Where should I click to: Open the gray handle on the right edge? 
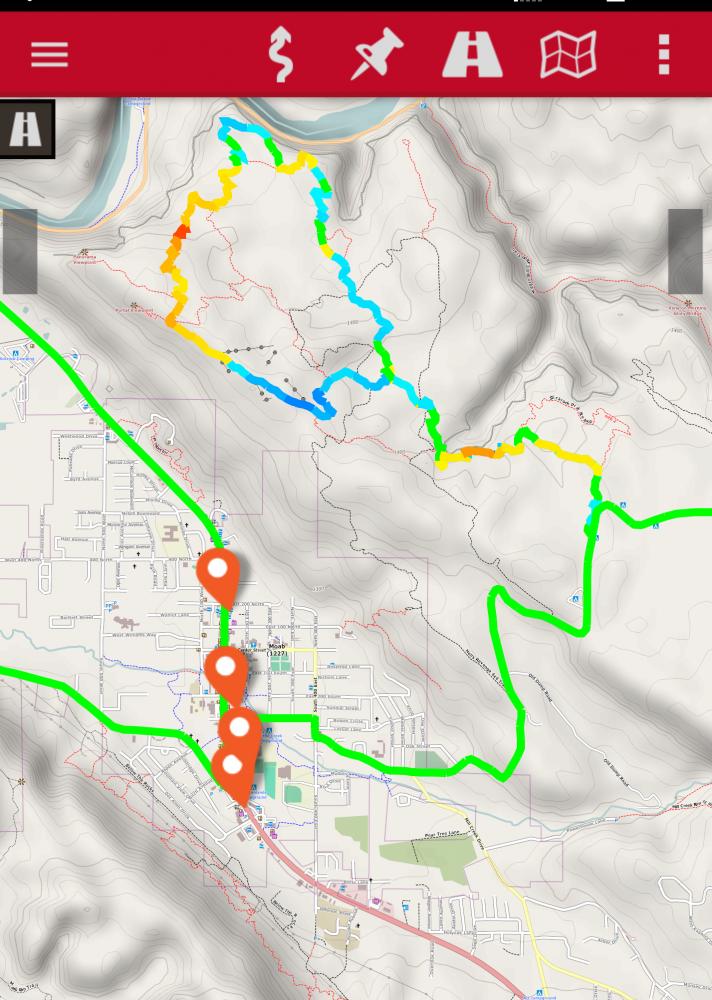click(686, 251)
